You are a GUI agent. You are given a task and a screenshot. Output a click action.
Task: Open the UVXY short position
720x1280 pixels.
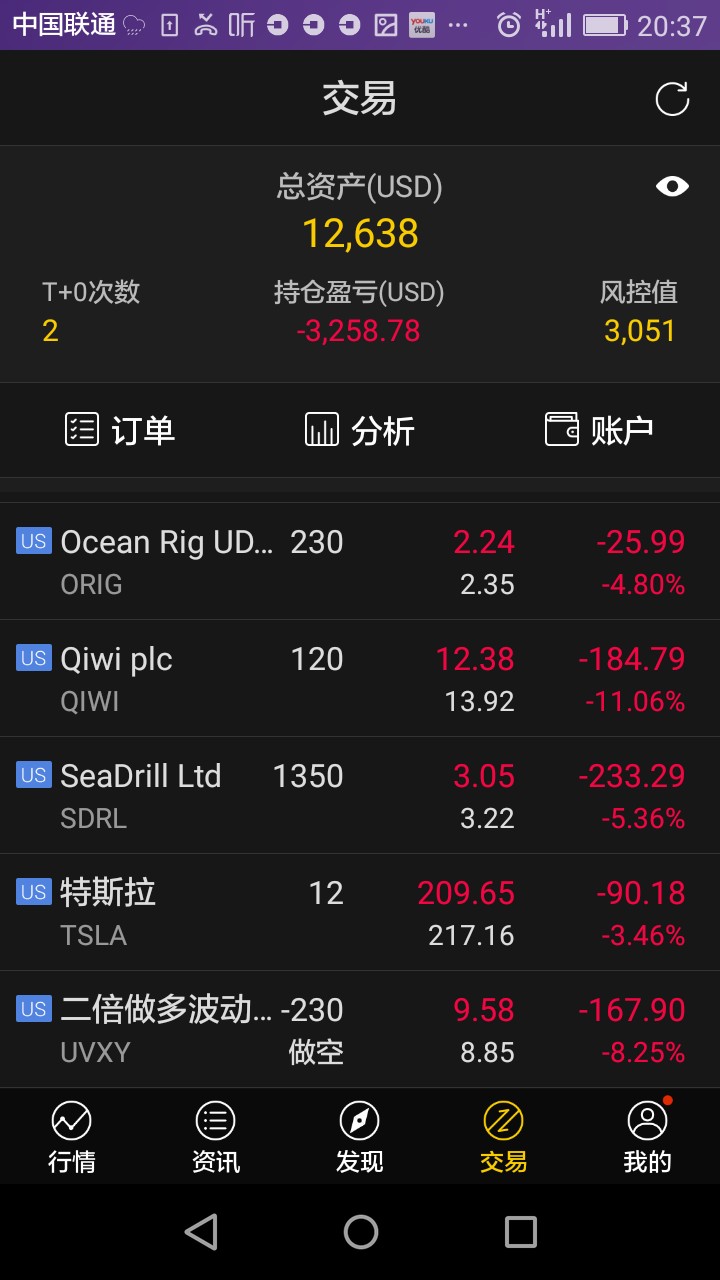[360, 1029]
